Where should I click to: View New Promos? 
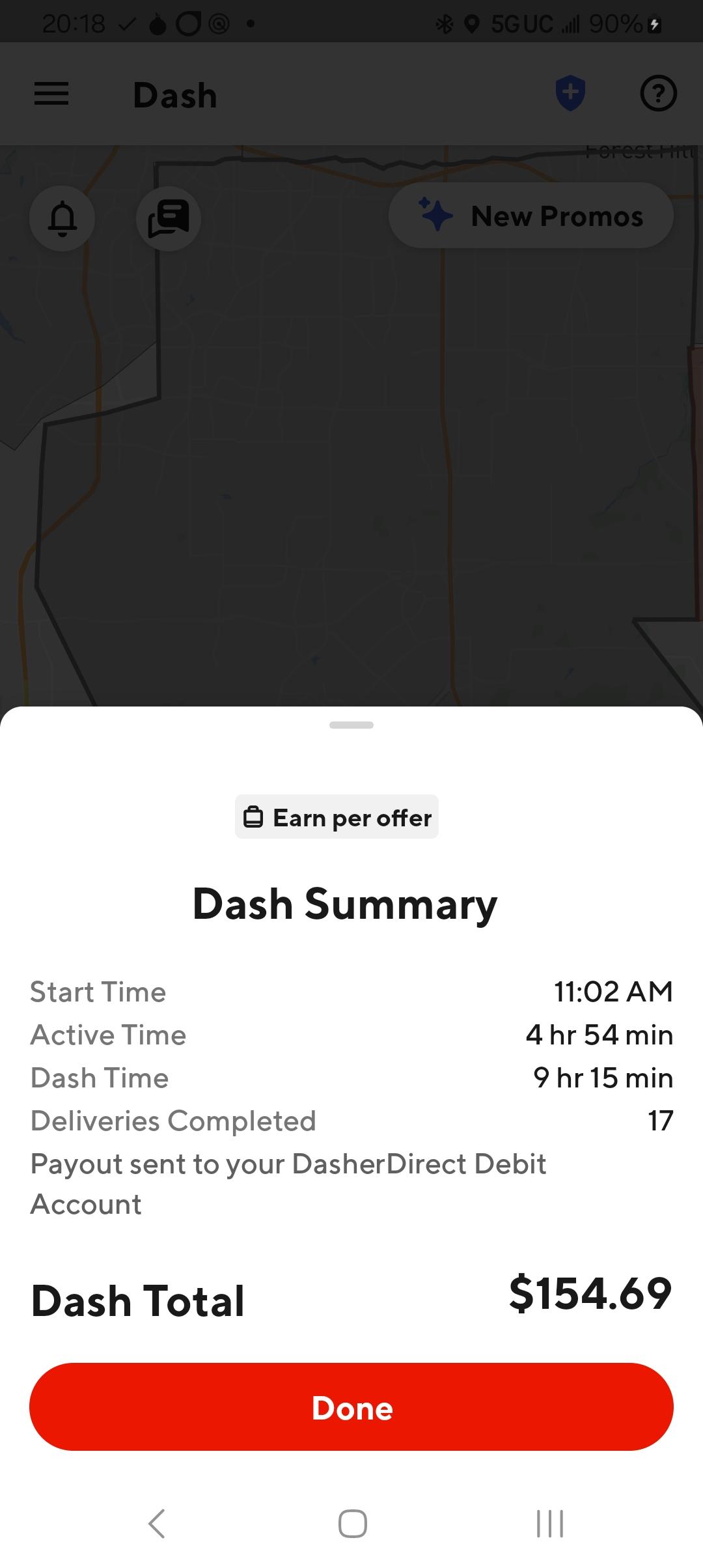[531, 216]
